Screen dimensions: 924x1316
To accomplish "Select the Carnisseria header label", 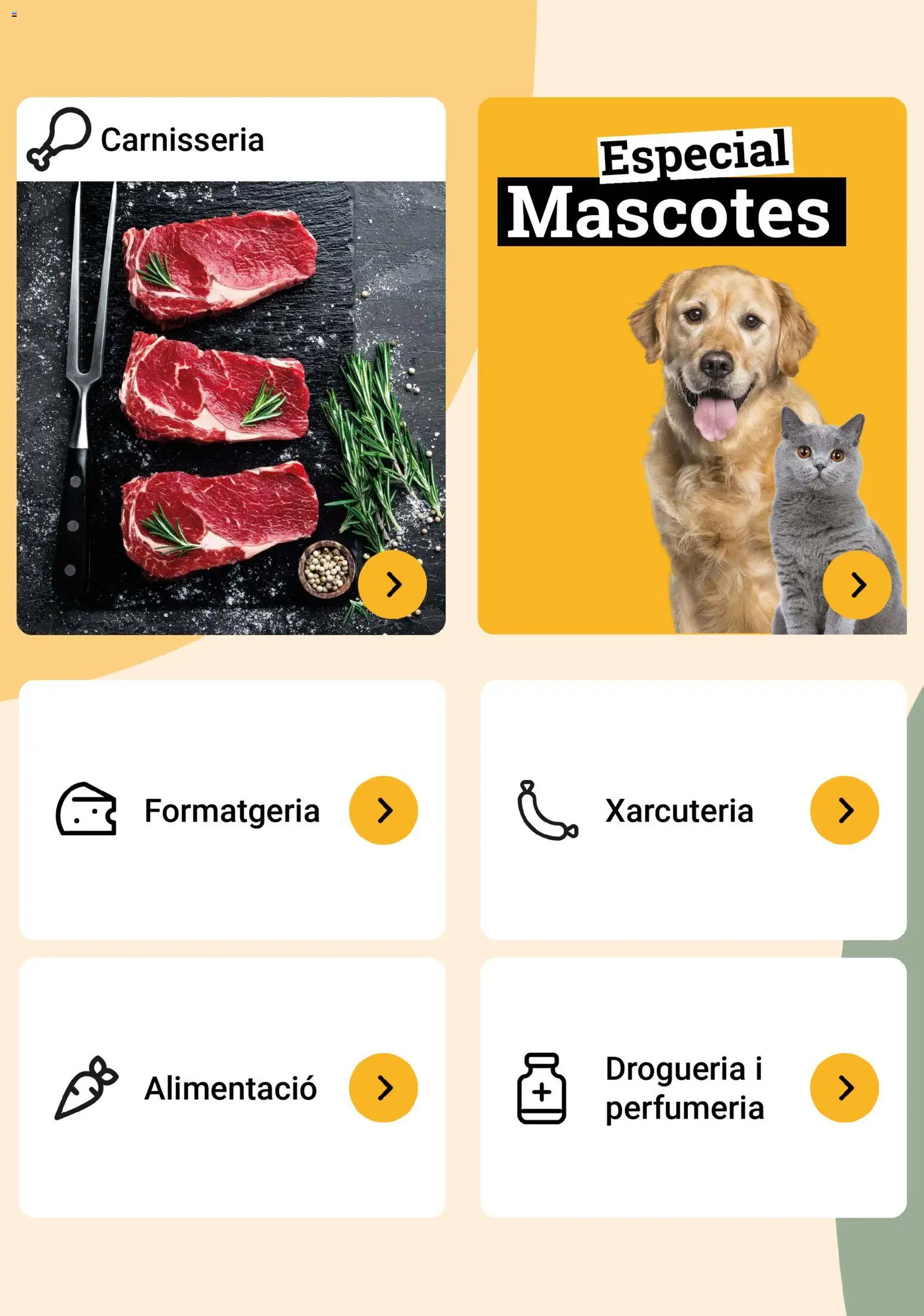I will pos(183,141).
